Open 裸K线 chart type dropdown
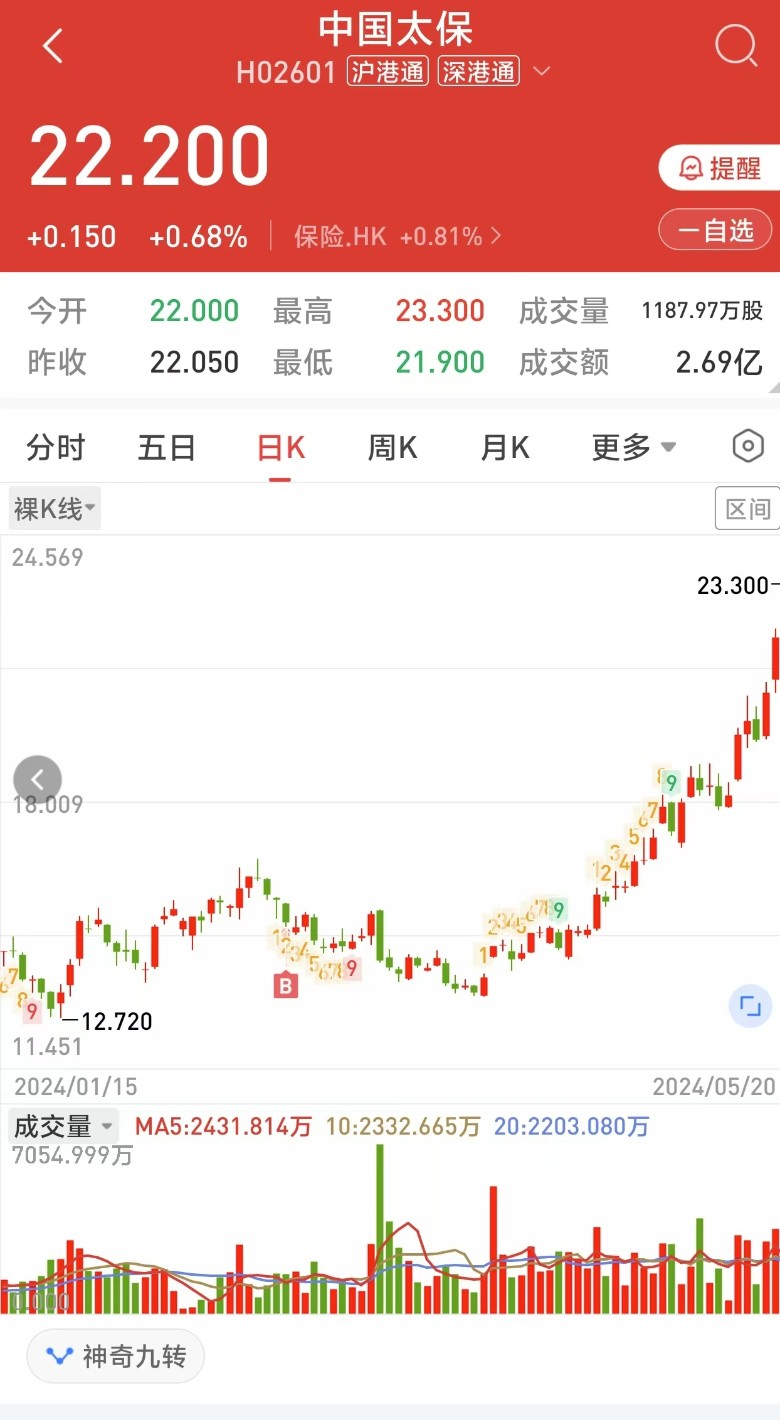This screenshot has width=780, height=1420. tap(55, 509)
